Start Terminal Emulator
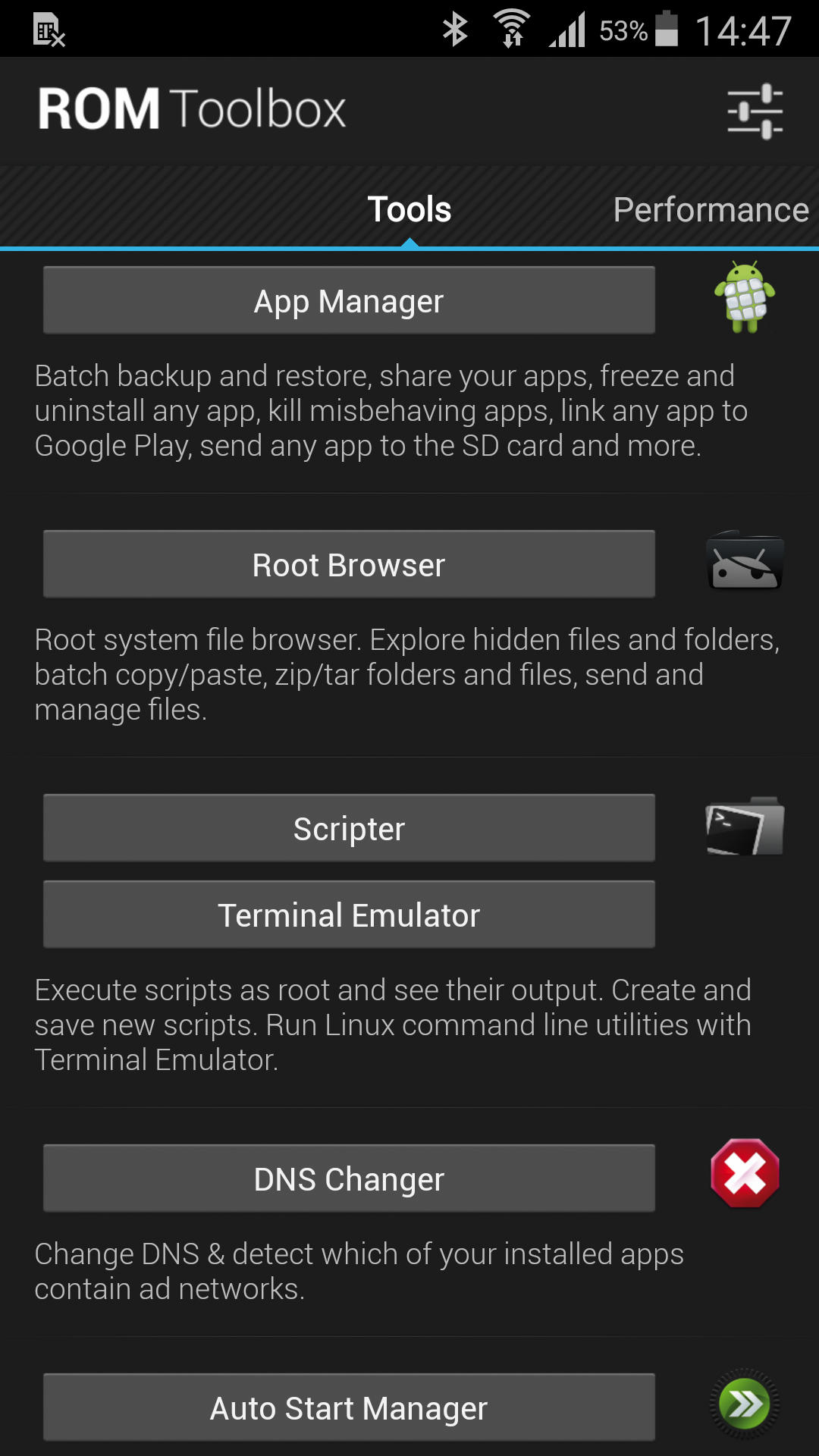This screenshot has width=819, height=1456. tap(349, 915)
